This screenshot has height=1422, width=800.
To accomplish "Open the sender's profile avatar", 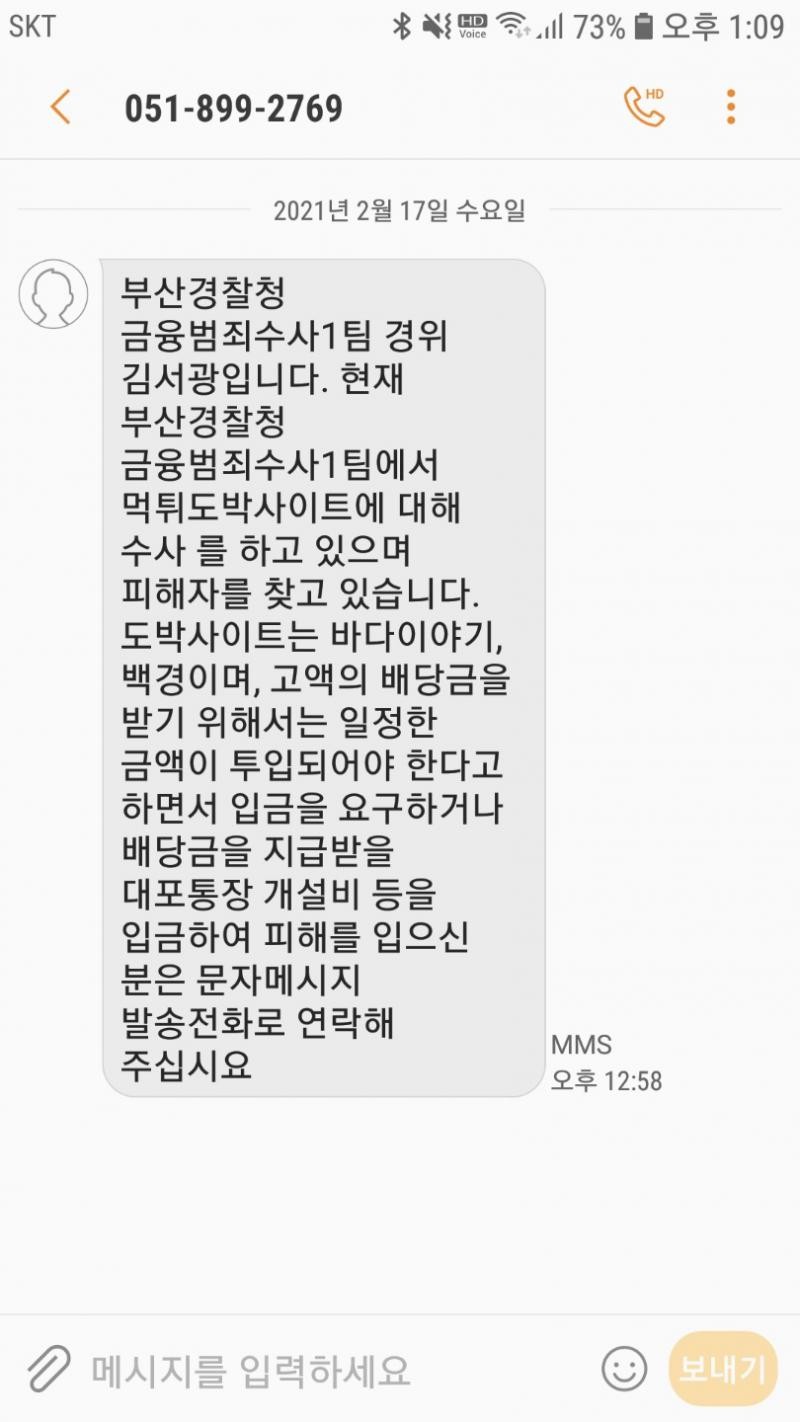I will 54,294.
